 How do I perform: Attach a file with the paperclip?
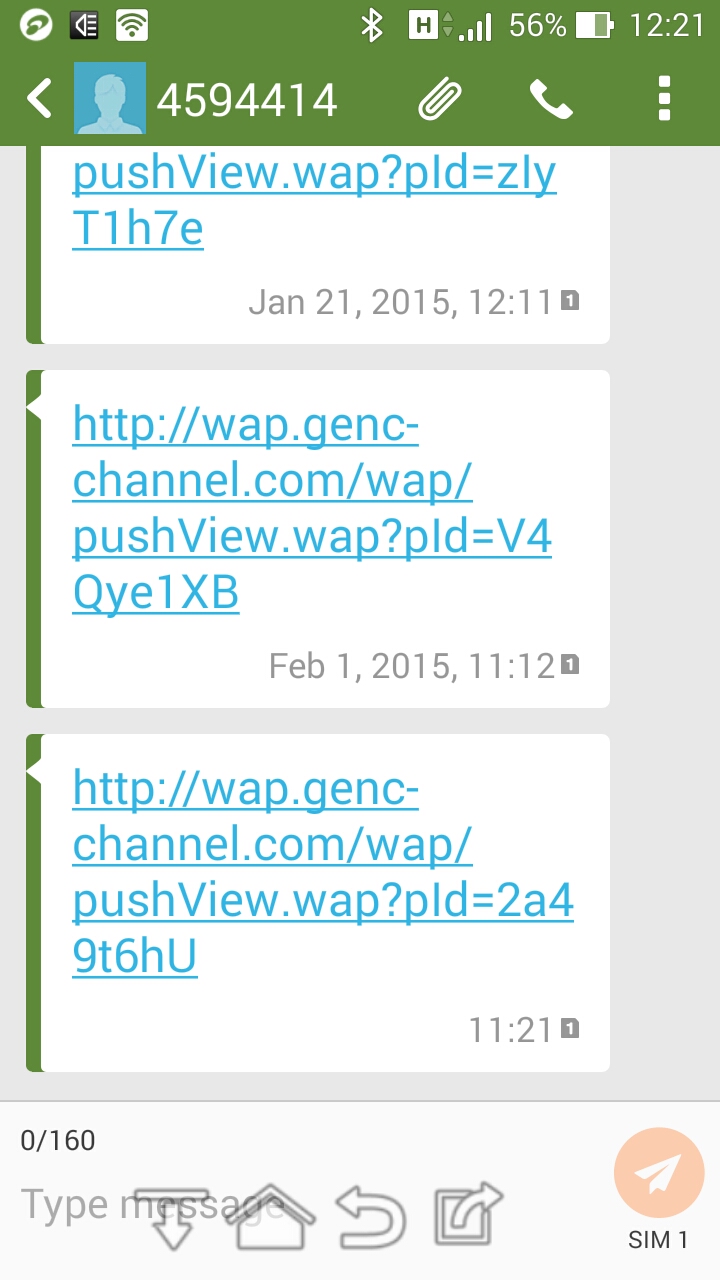(440, 99)
